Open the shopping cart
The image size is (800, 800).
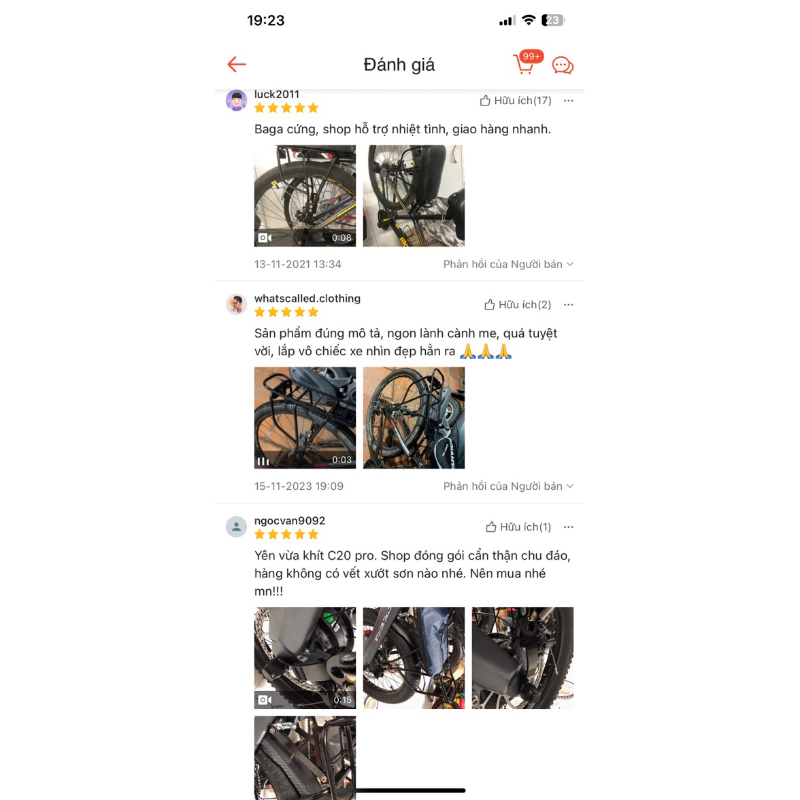[525, 64]
